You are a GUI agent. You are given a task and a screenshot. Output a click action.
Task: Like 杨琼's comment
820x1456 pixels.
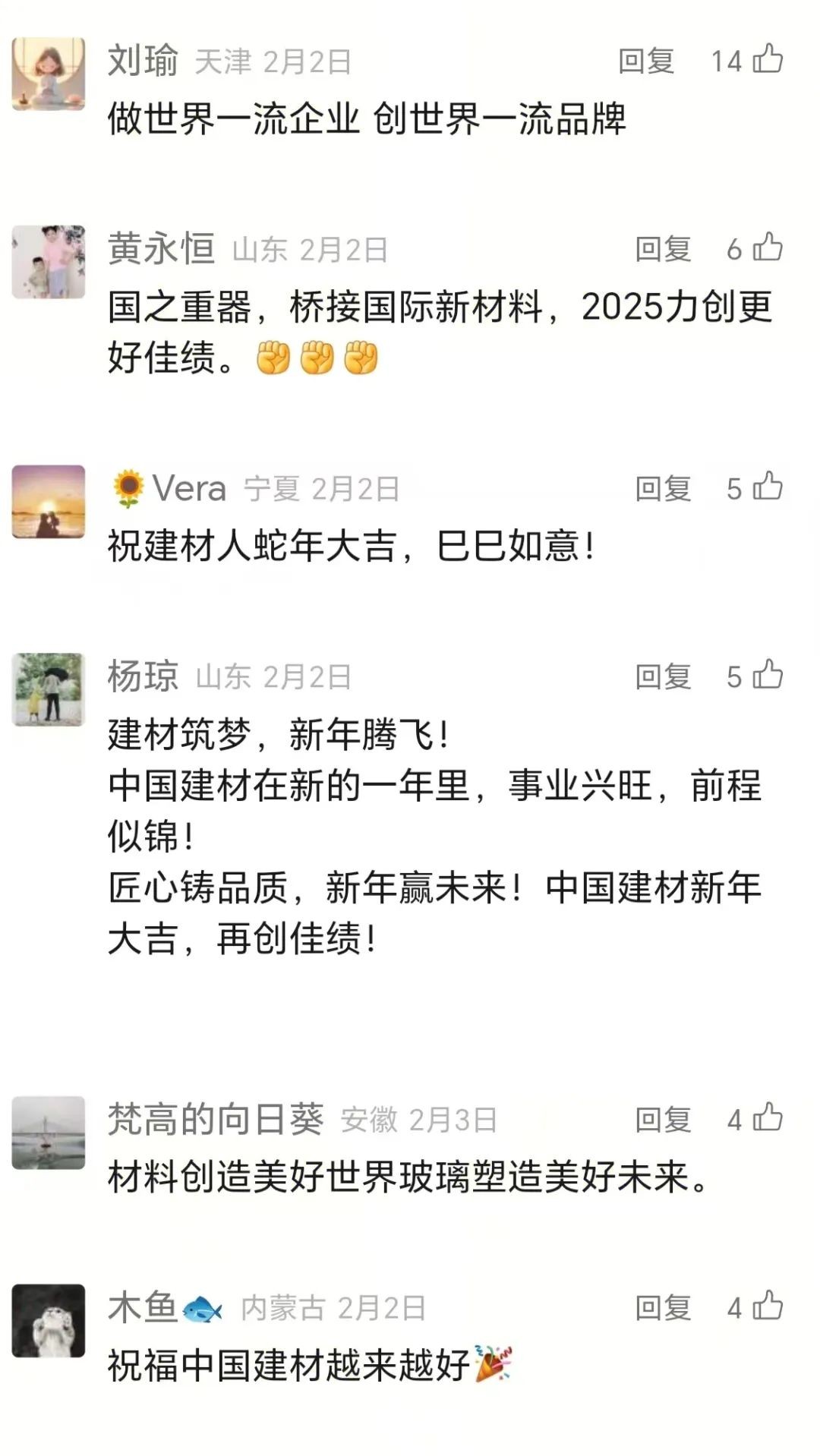[768, 676]
